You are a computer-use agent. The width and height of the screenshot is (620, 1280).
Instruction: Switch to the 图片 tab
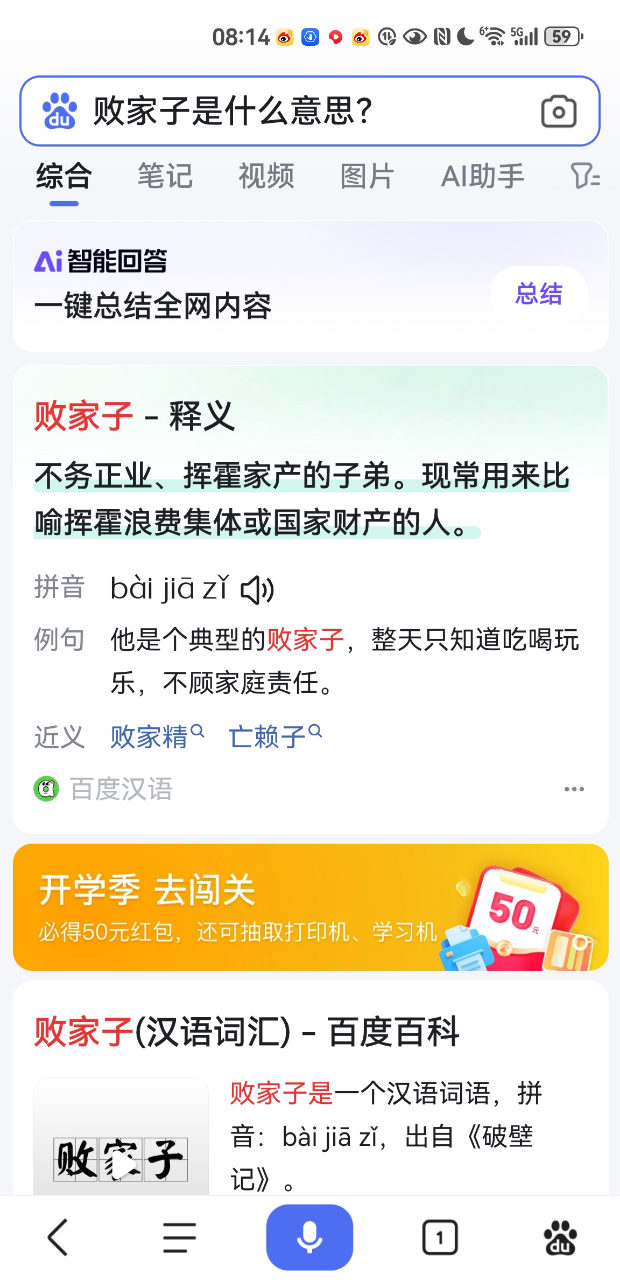(x=367, y=177)
